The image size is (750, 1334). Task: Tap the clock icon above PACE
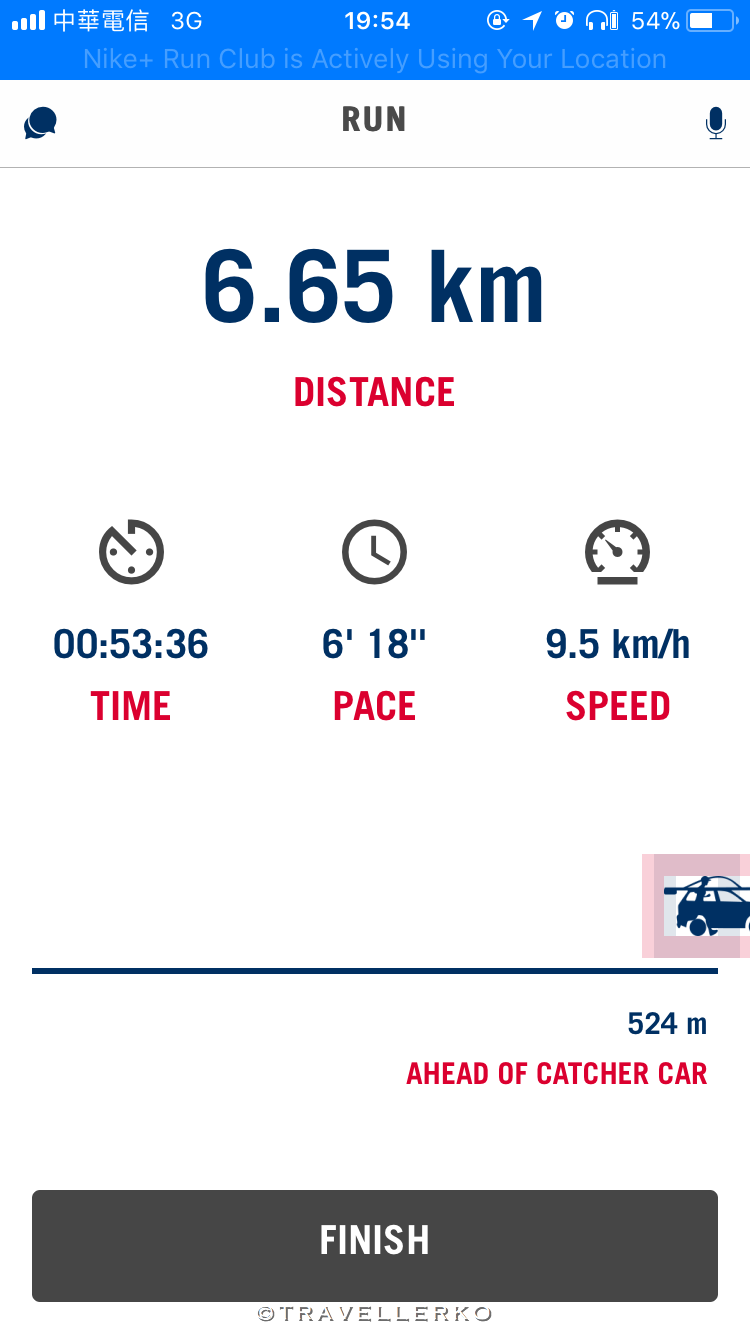[x=374, y=551]
